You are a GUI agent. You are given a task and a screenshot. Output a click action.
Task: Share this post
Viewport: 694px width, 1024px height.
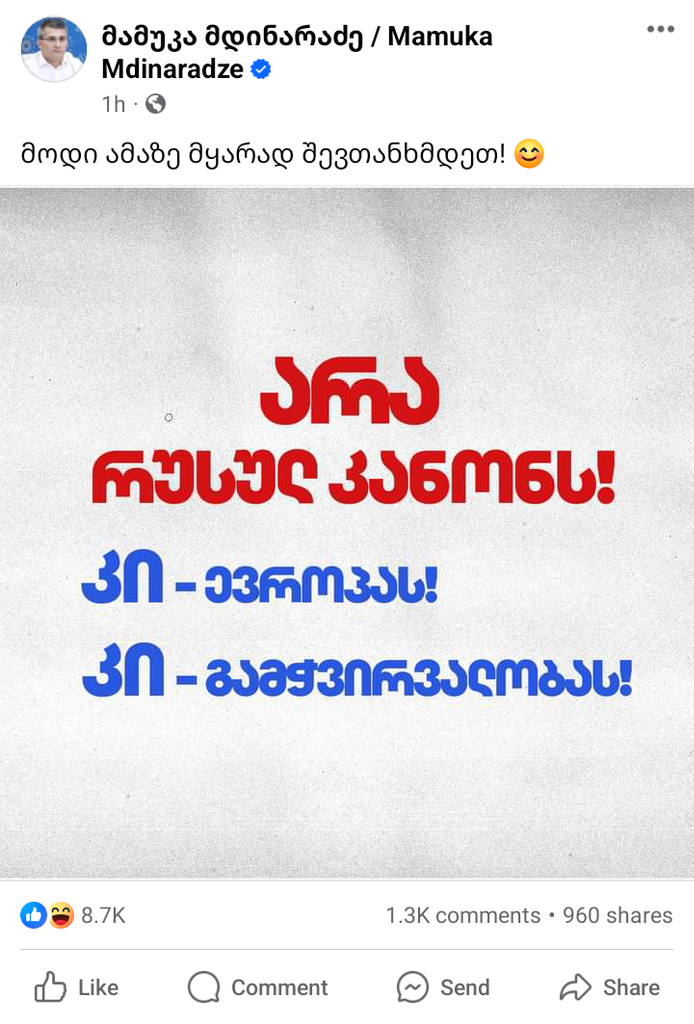click(x=609, y=987)
